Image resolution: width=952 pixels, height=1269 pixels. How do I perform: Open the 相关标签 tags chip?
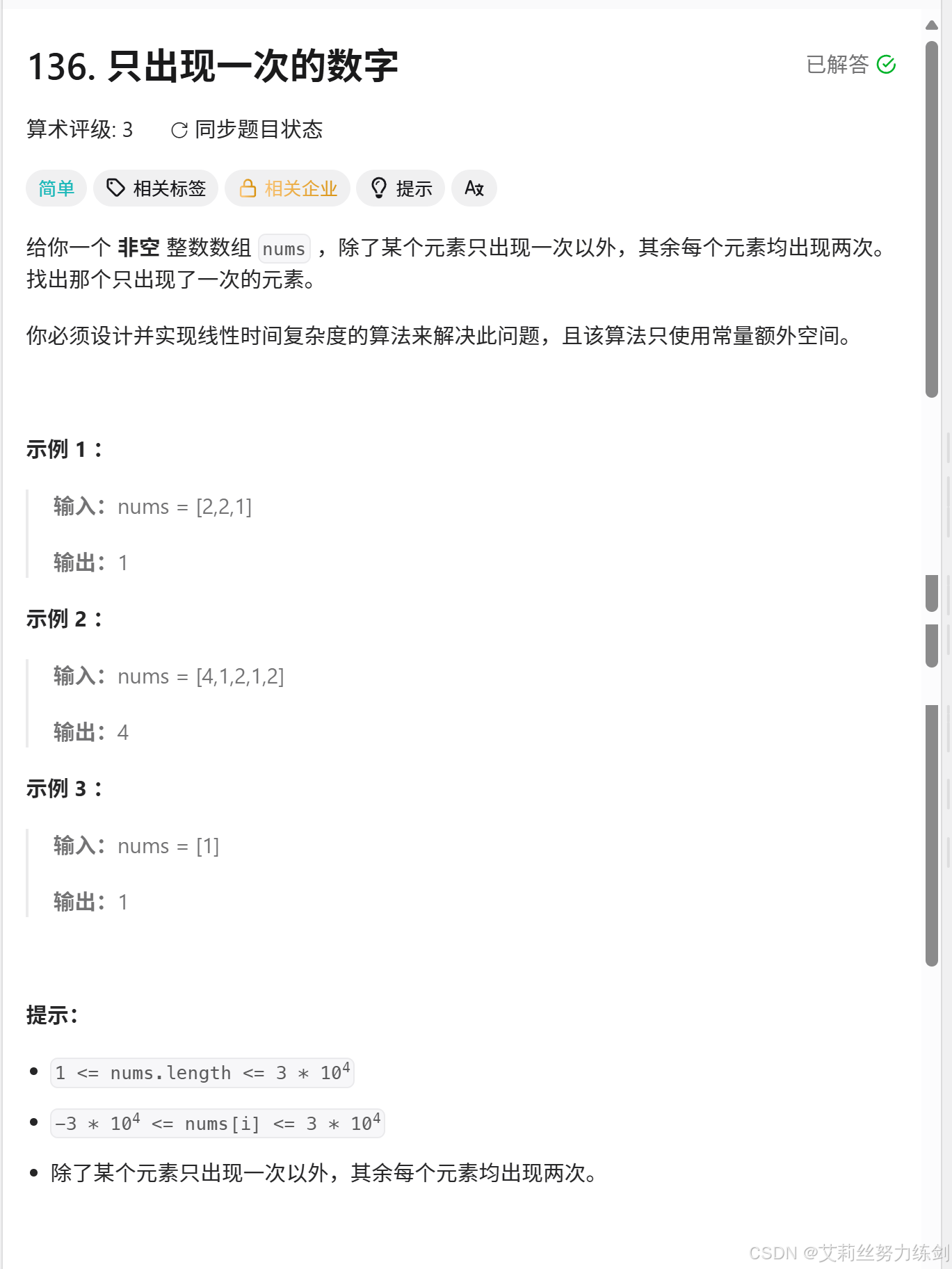pyautogui.click(x=156, y=188)
